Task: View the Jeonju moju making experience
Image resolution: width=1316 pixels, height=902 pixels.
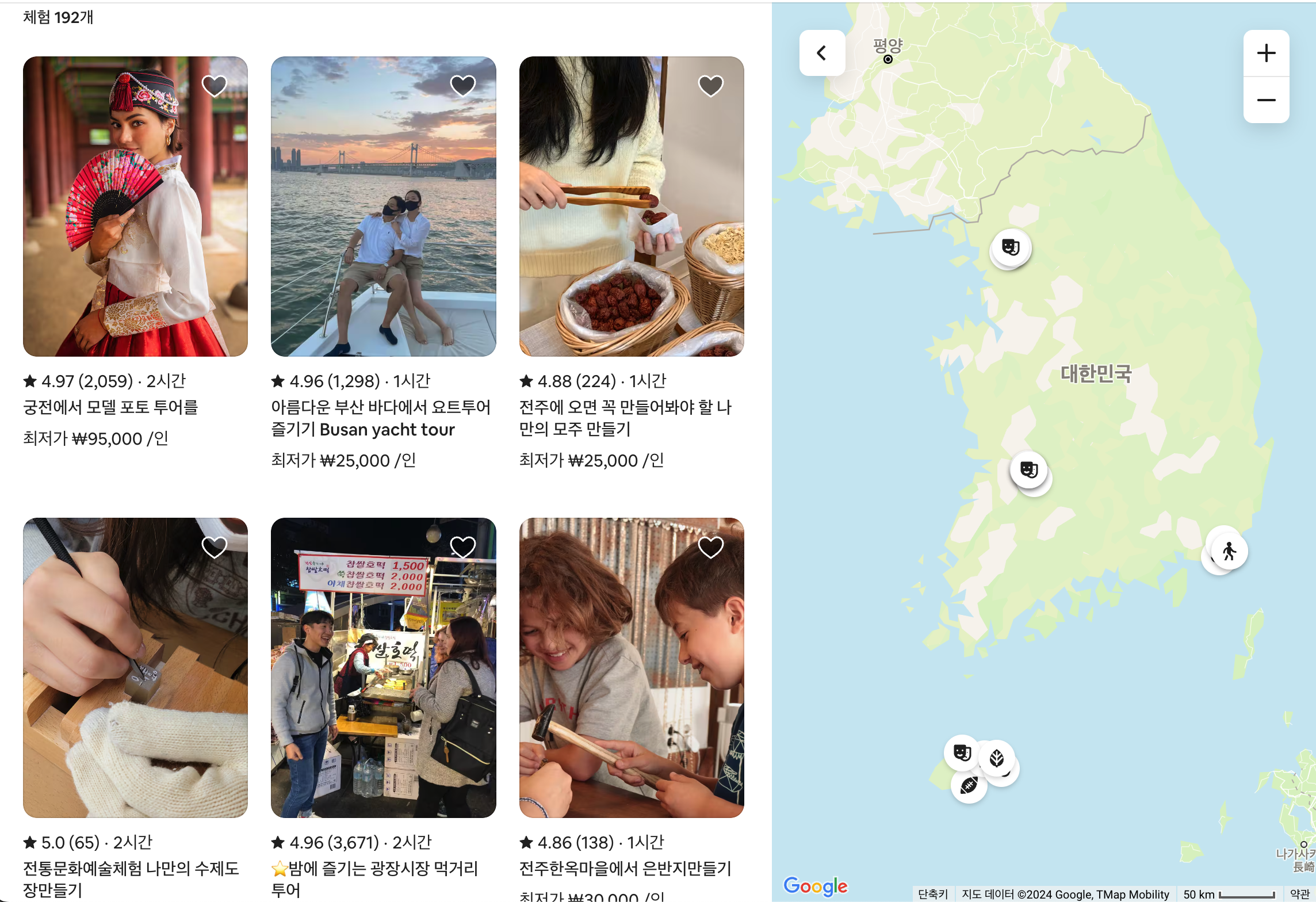Action: (x=631, y=206)
